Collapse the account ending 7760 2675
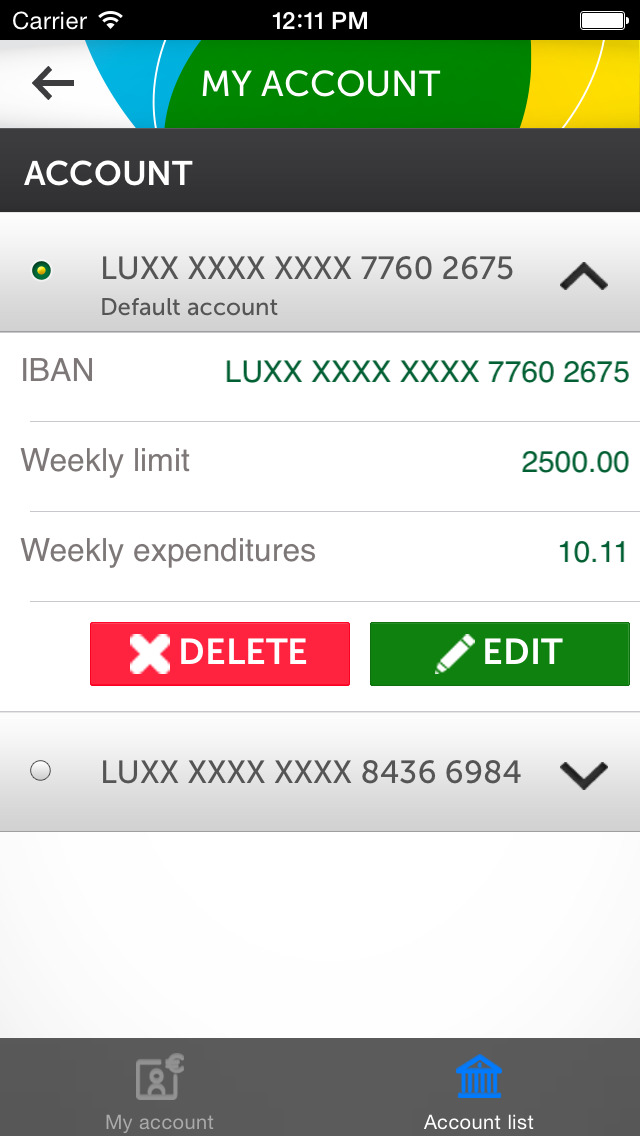 tap(583, 277)
